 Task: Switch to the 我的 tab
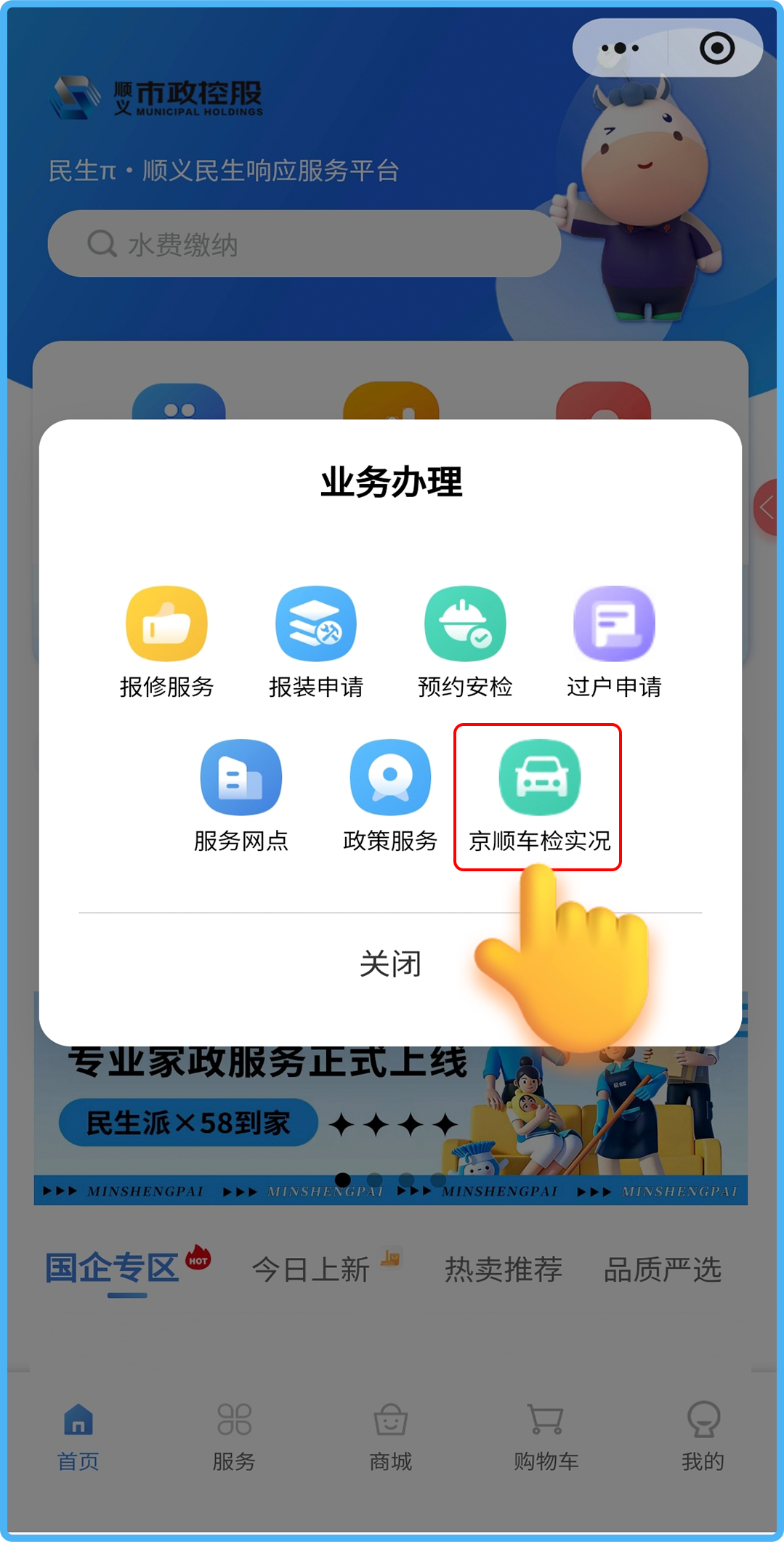pos(703,1437)
